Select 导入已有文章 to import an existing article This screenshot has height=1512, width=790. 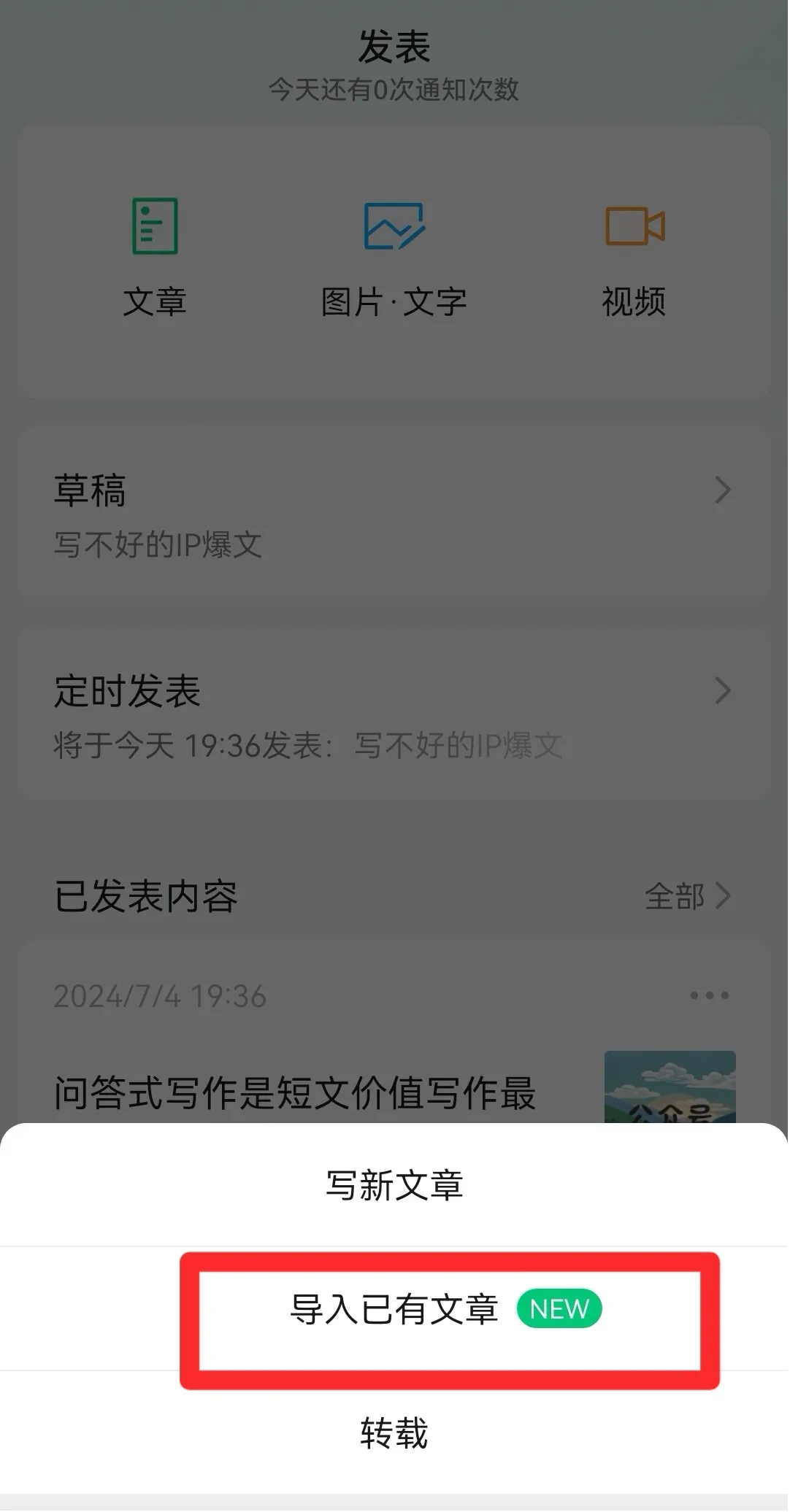coord(394,1309)
